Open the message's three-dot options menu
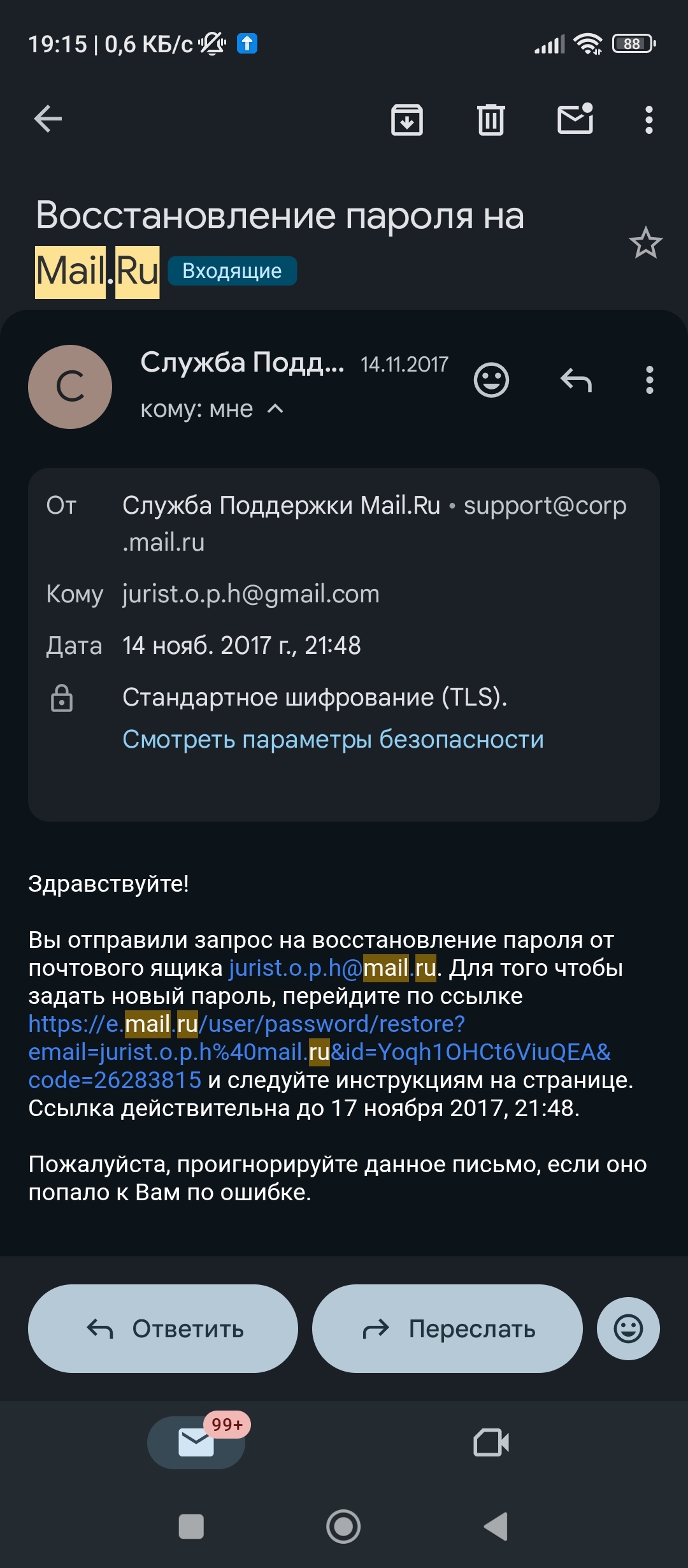 [649, 381]
